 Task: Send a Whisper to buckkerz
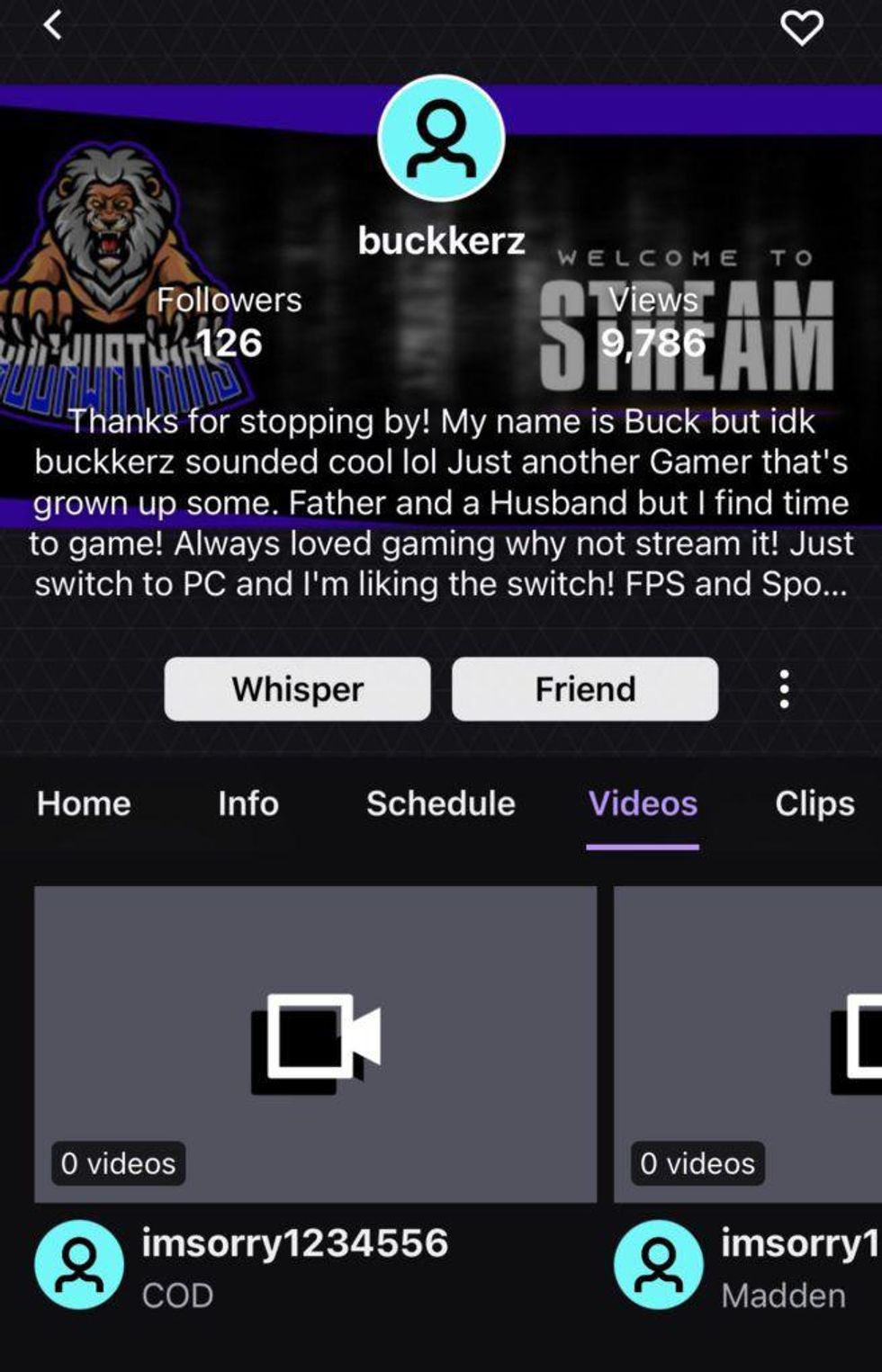click(x=297, y=689)
